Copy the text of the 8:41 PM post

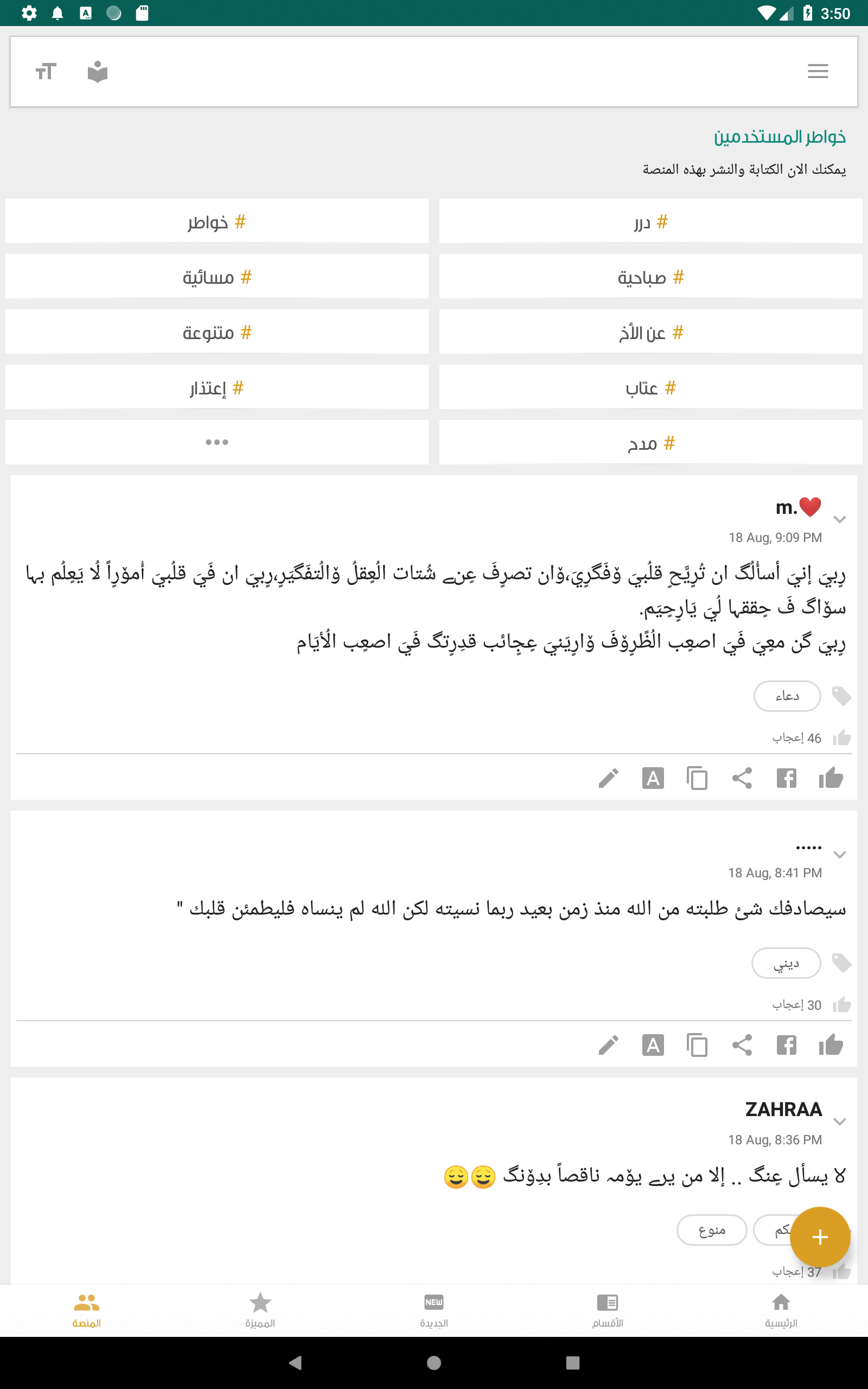[697, 1045]
